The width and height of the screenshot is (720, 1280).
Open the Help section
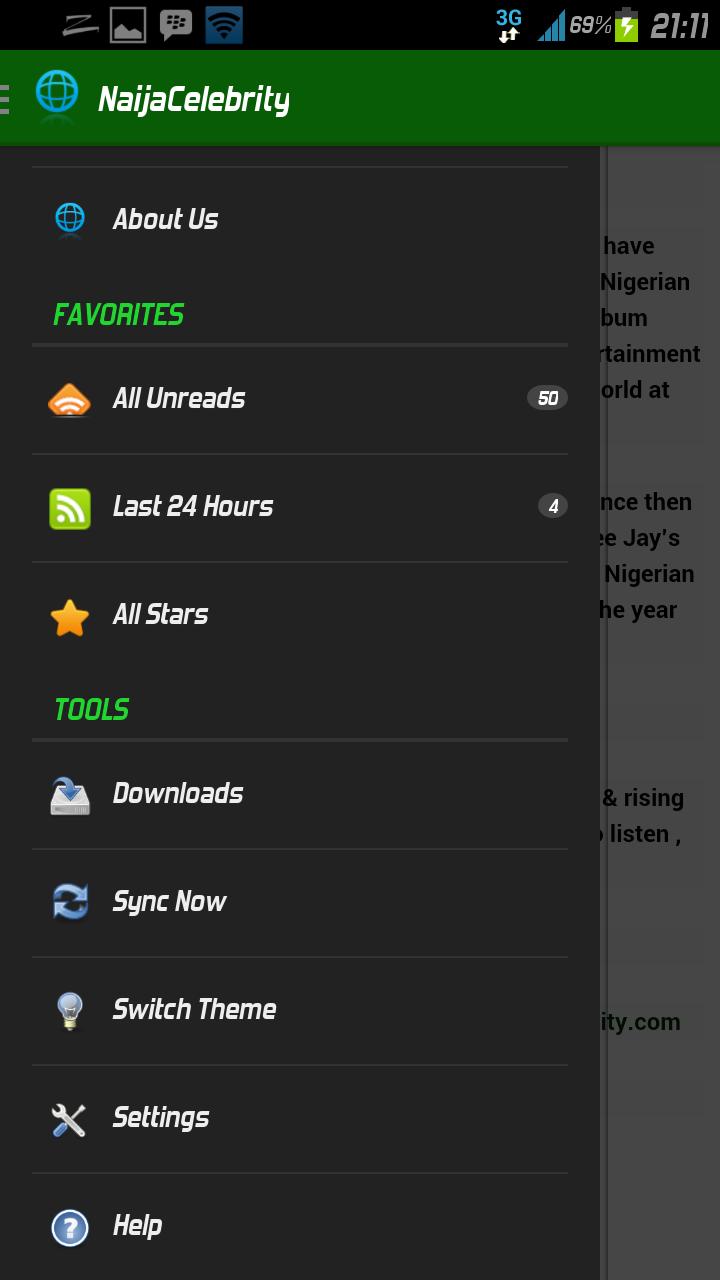click(x=299, y=1226)
